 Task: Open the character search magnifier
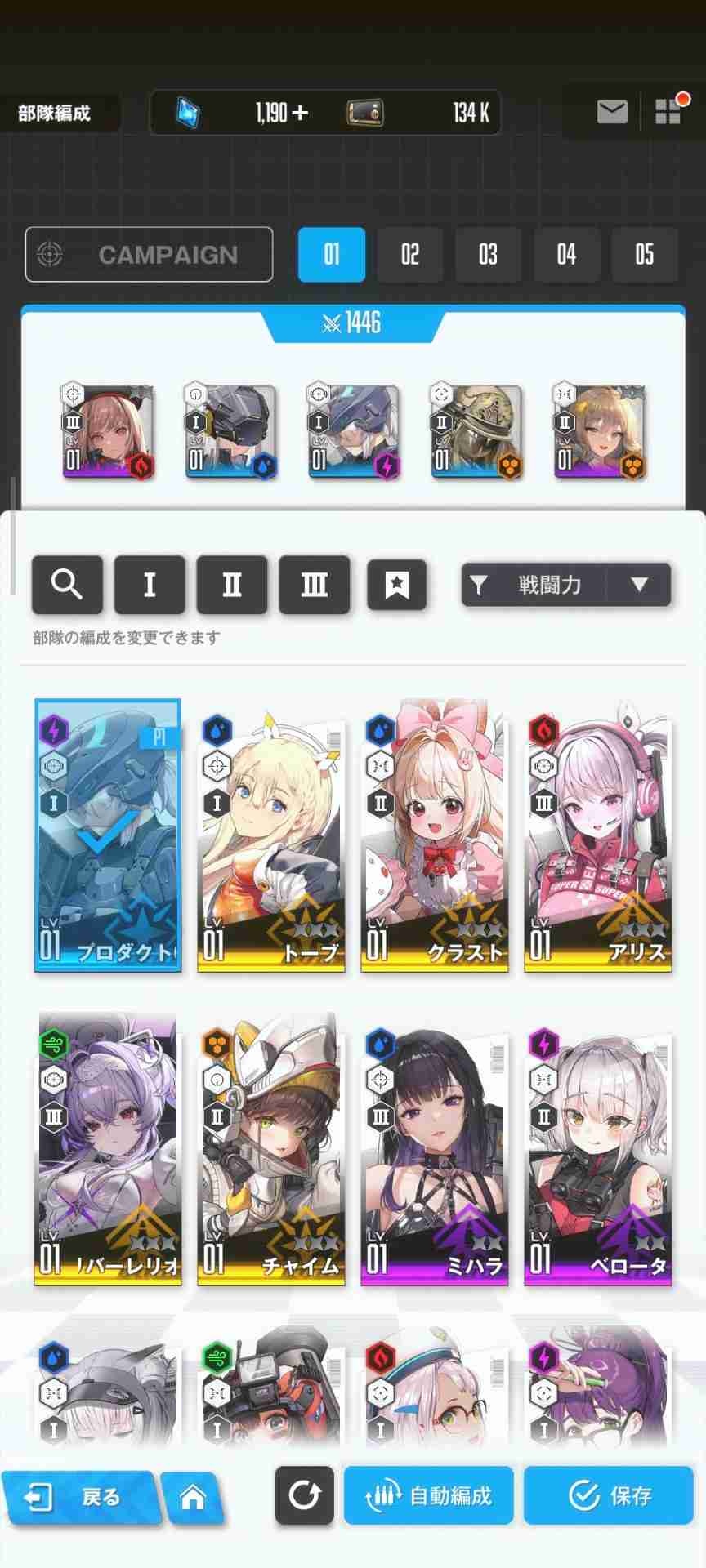67,585
